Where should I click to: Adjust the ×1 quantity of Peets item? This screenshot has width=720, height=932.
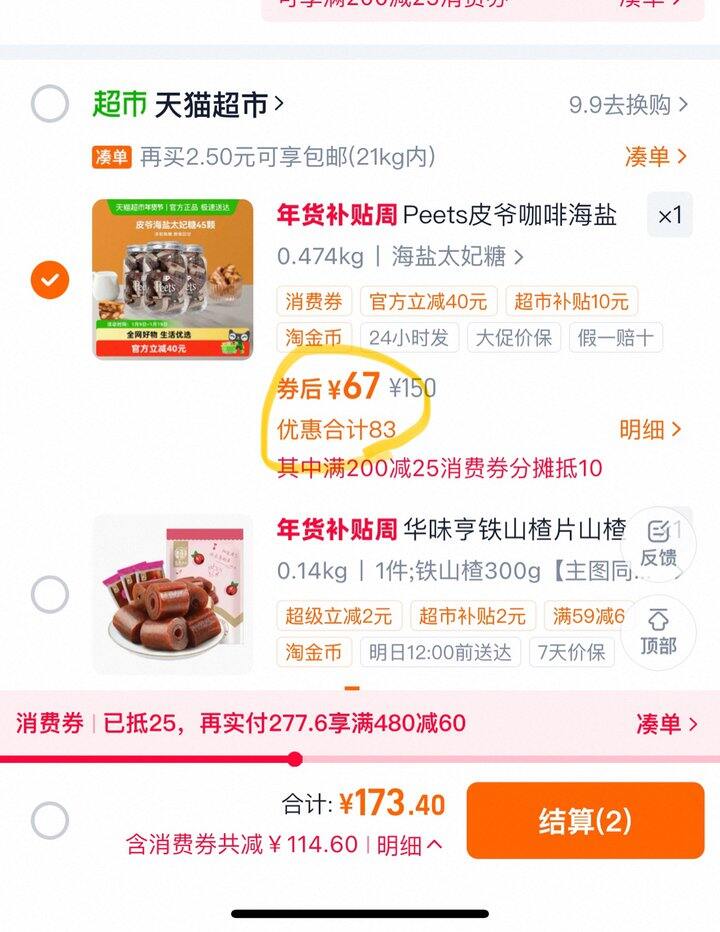pyautogui.click(x=669, y=215)
